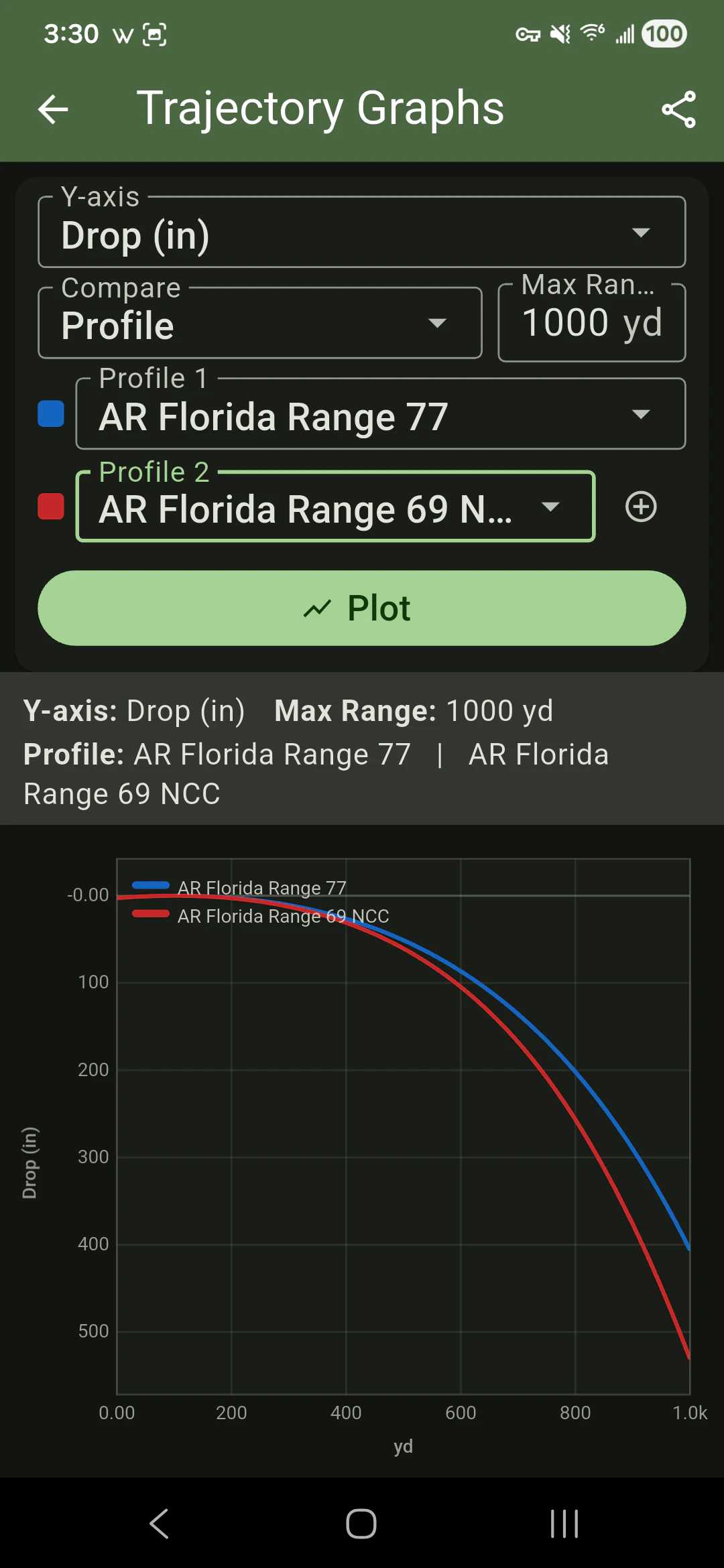Tap the Plot button
This screenshot has height=1568, width=724.
point(362,608)
